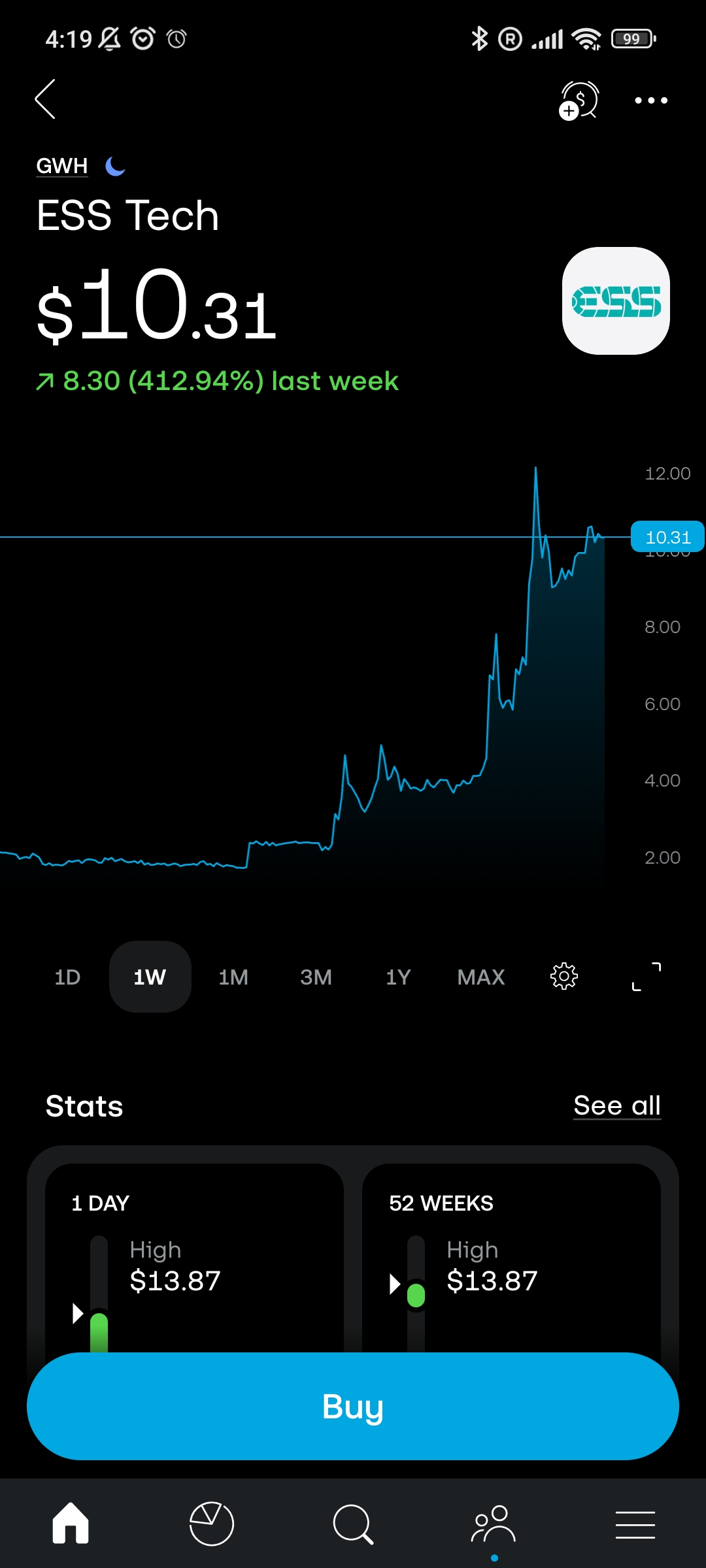Open the search tab
Image resolution: width=706 pixels, height=1568 pixels.
(x=353, y=1524)
